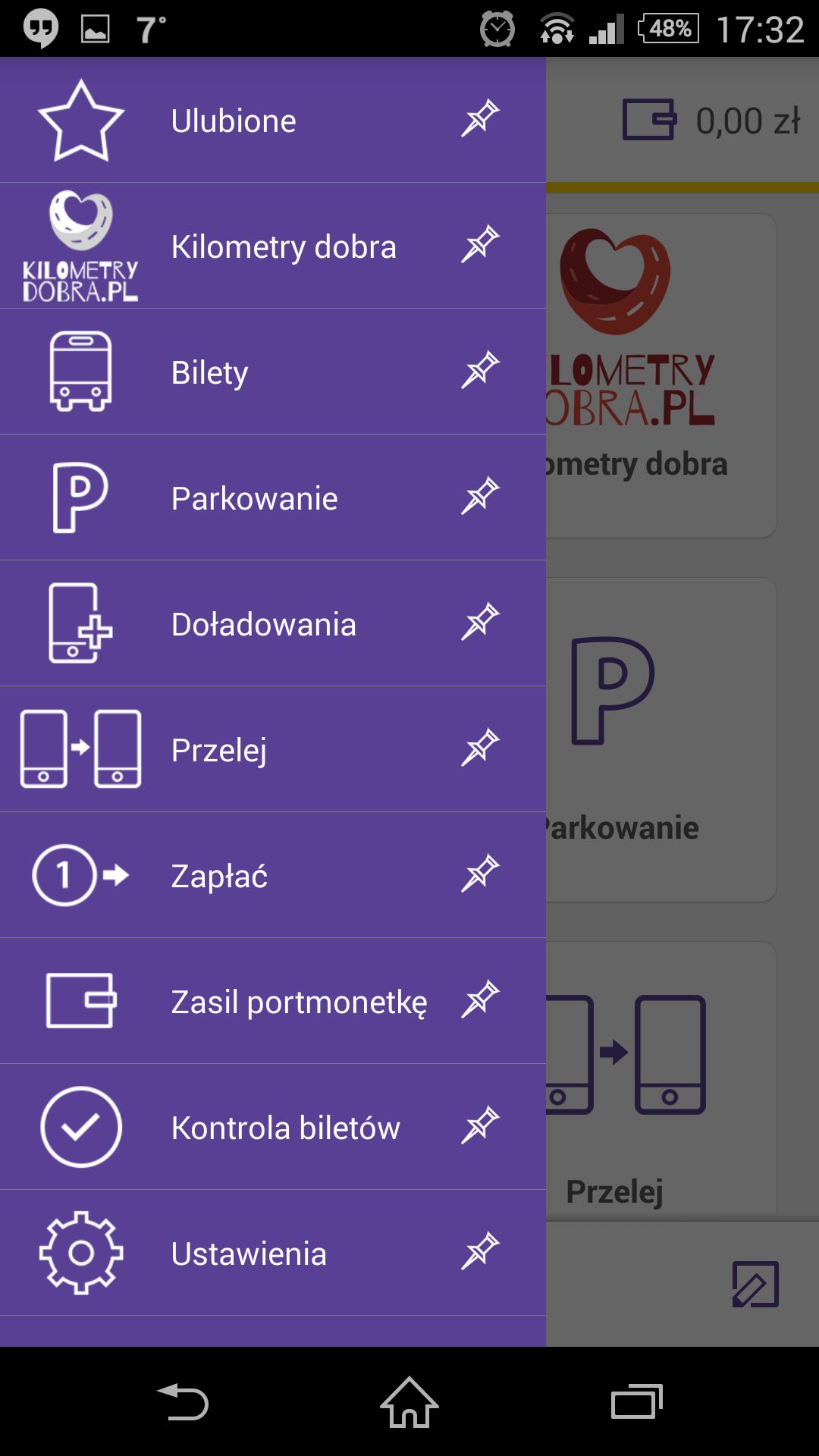Viewport: 819px width, 1456px height.
Task: Tap the pin icon next to Ustawienia
Action: [x=481, y=1251]
